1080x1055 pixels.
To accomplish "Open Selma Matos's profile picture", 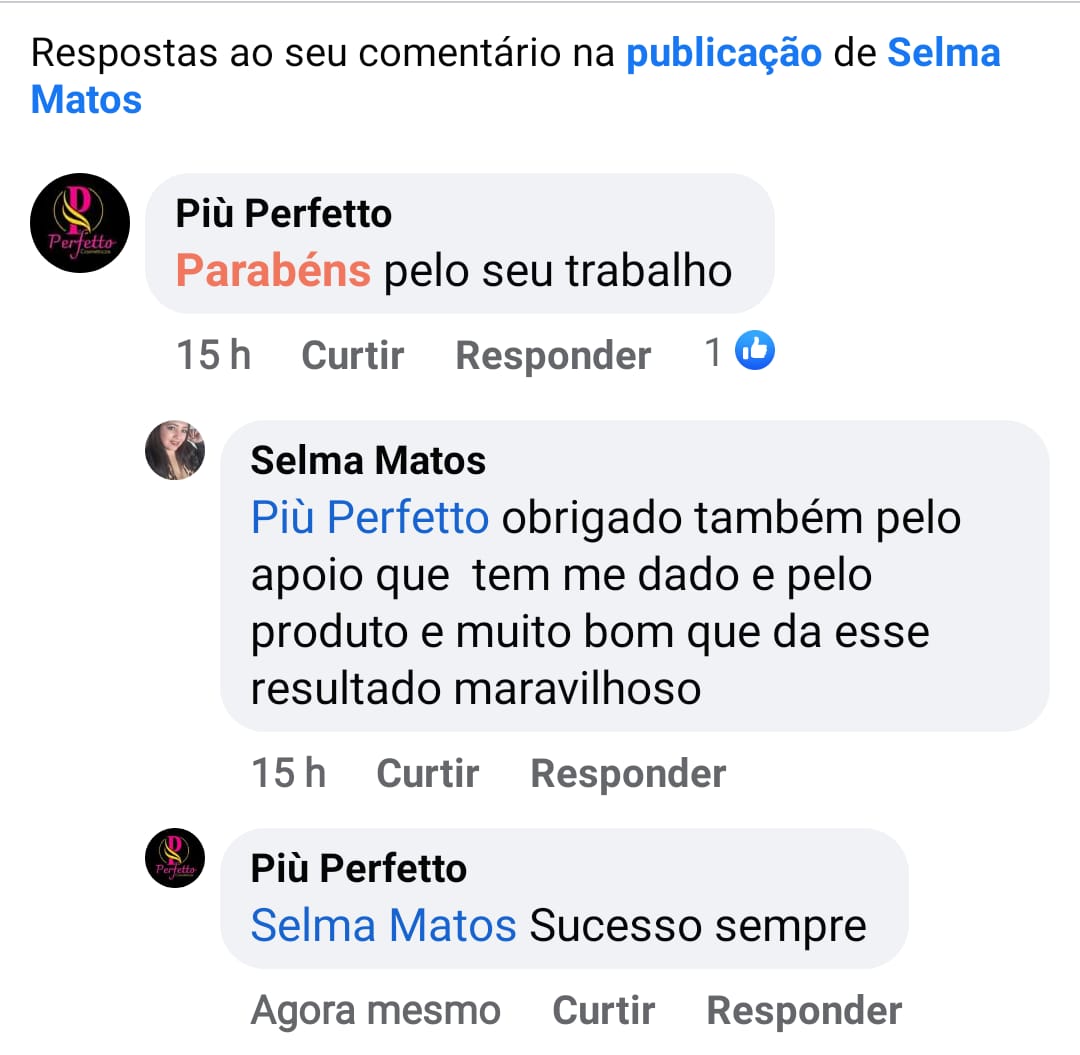I will [175, 450].
